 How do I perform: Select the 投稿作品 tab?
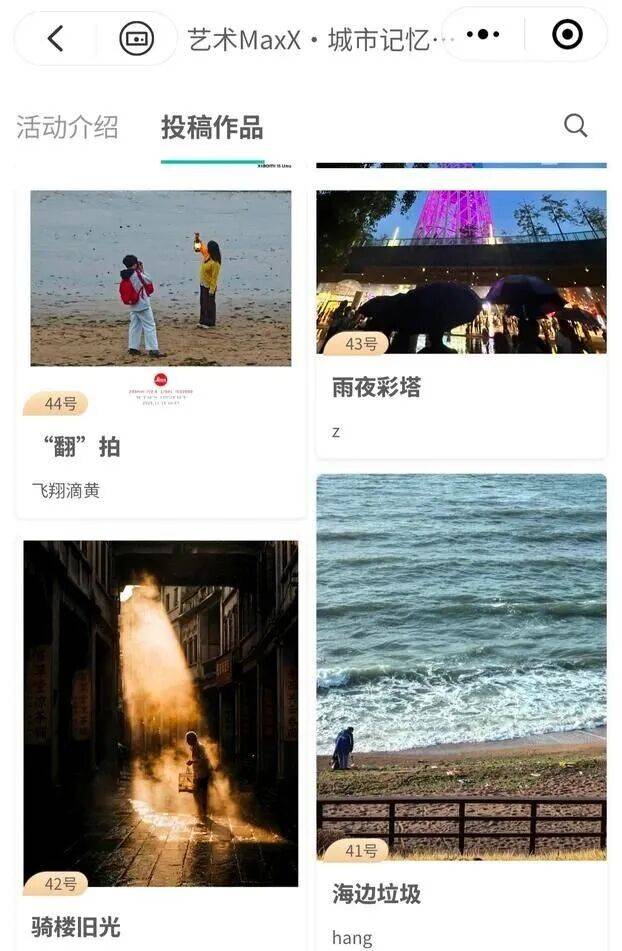click(212, 128)
